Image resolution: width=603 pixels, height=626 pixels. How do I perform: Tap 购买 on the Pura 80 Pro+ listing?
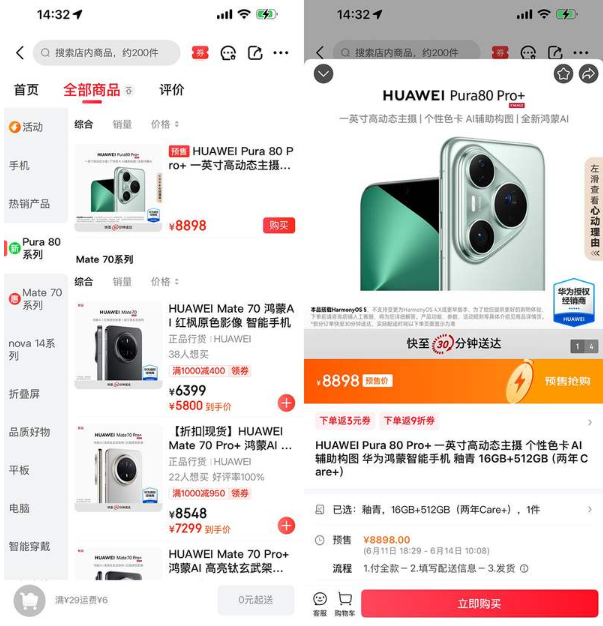(279, 225)
